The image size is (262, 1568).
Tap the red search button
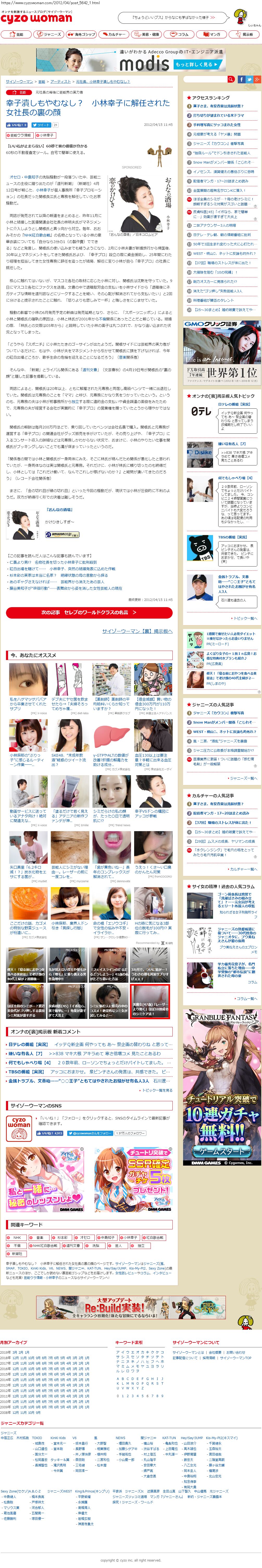pos(231,79)
